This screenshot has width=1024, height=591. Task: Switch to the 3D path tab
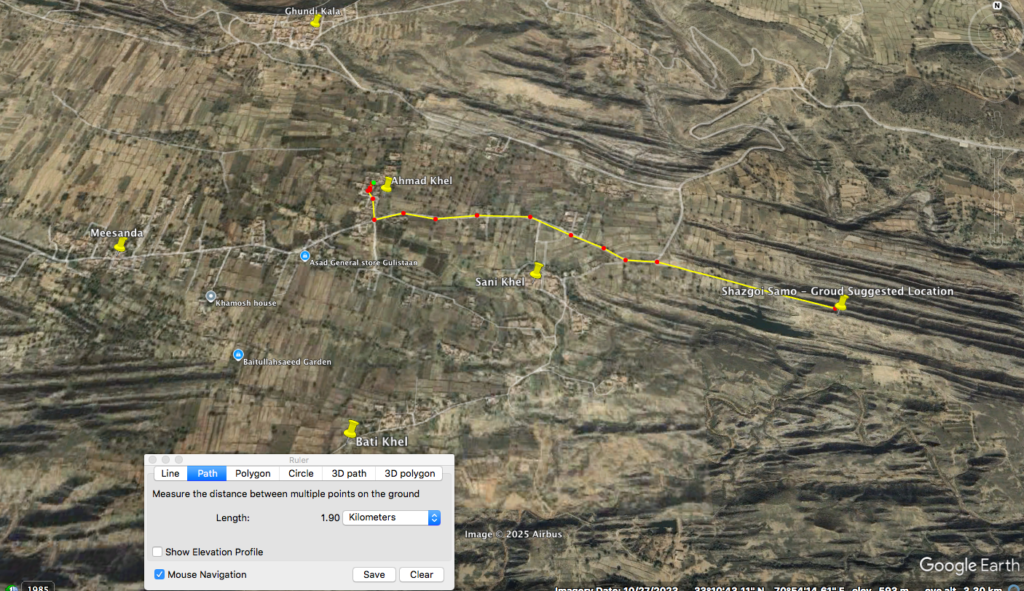pyautogui.click(x=349, y=473)
